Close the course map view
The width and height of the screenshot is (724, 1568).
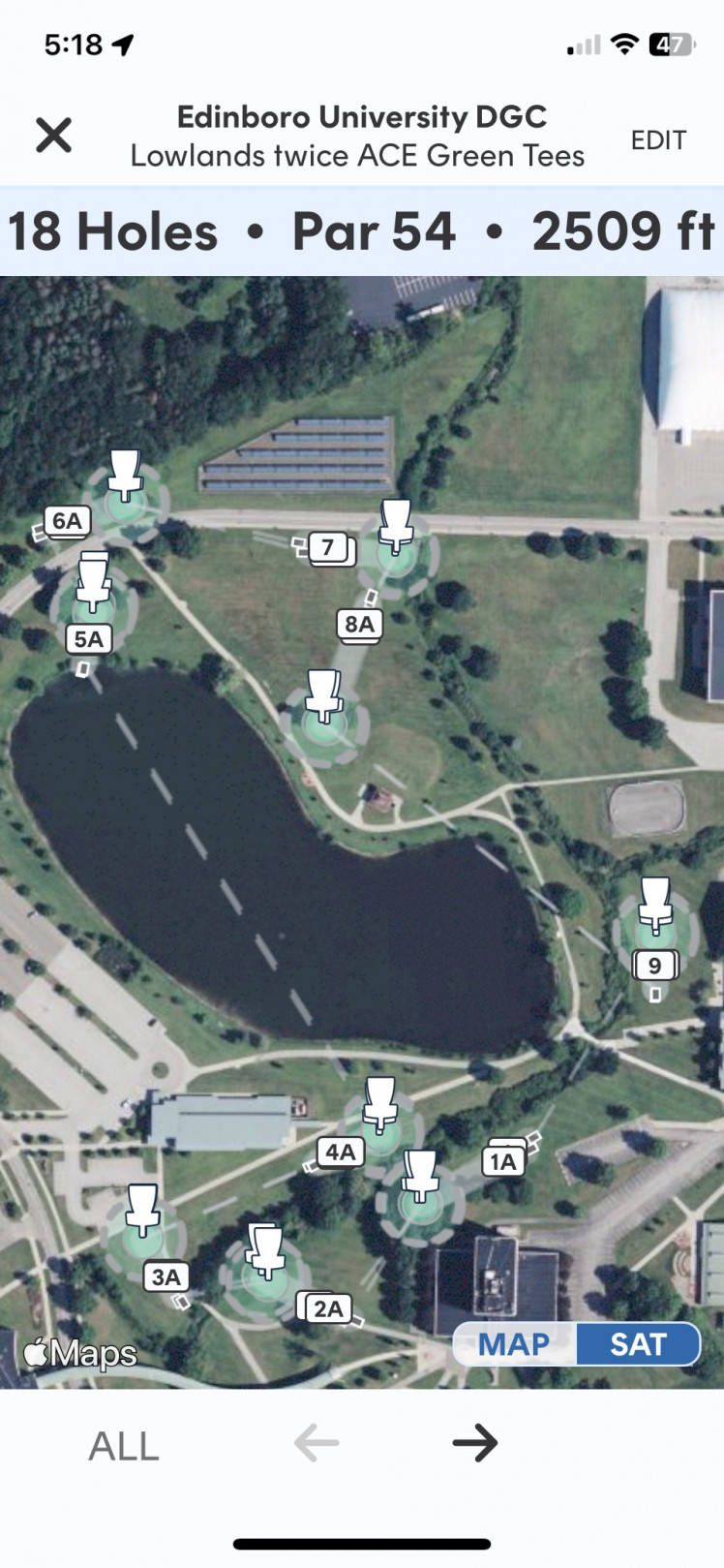click(x=54, y=136)
